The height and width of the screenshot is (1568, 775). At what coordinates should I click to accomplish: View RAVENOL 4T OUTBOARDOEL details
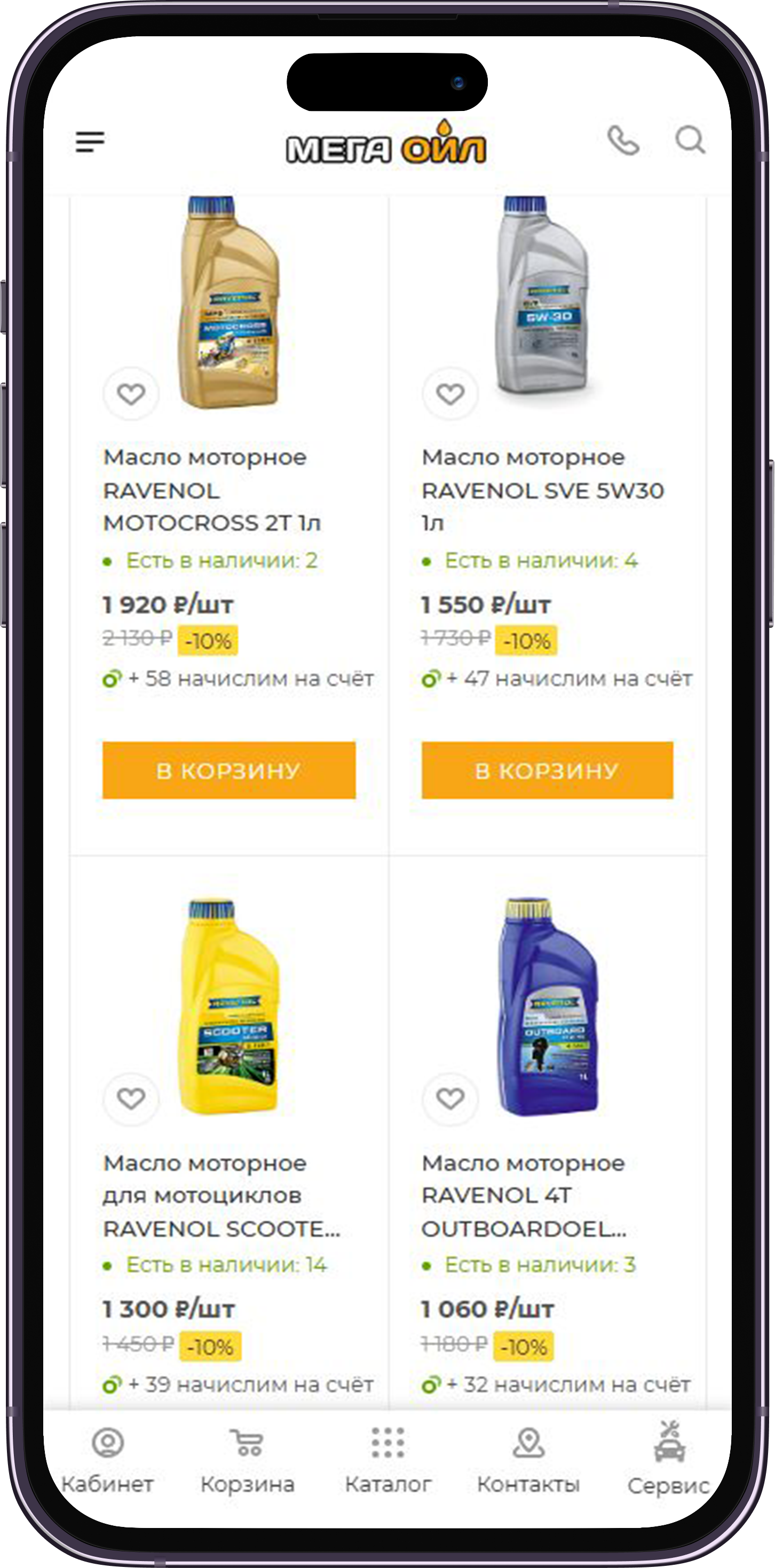tap(524, 1196)
